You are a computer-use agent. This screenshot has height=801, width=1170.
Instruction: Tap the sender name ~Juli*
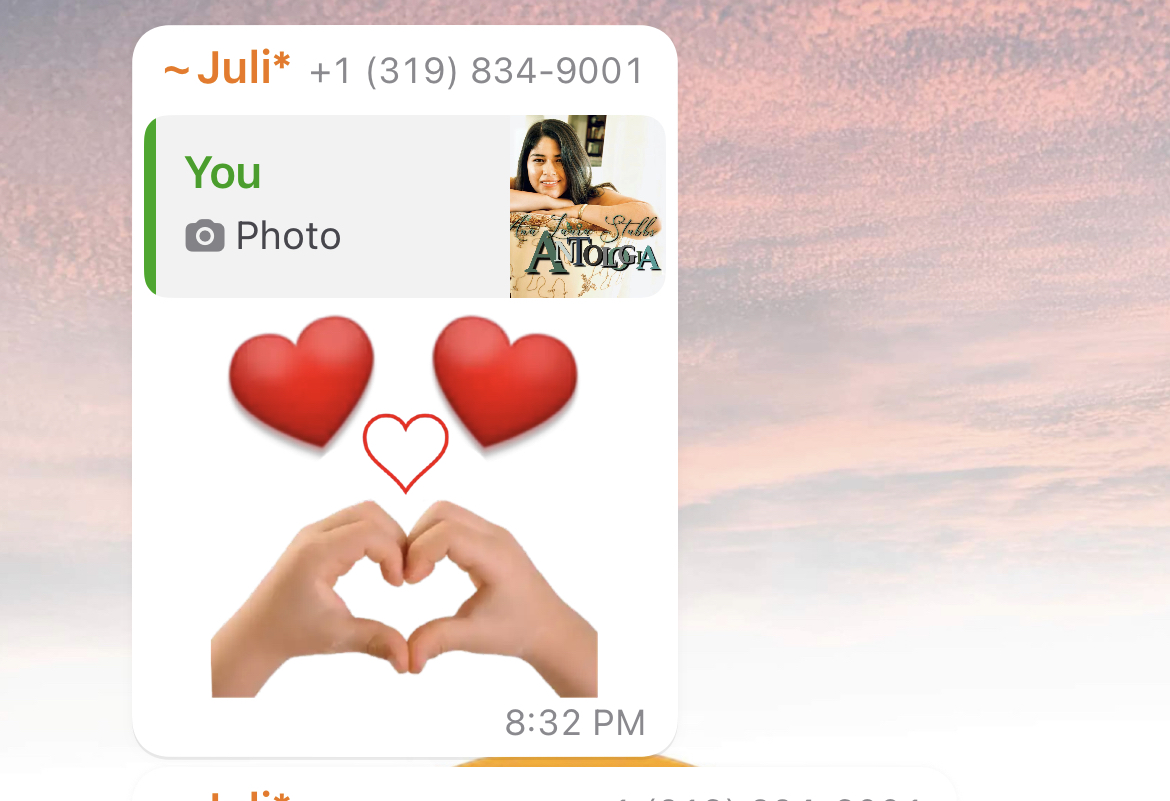228,70
